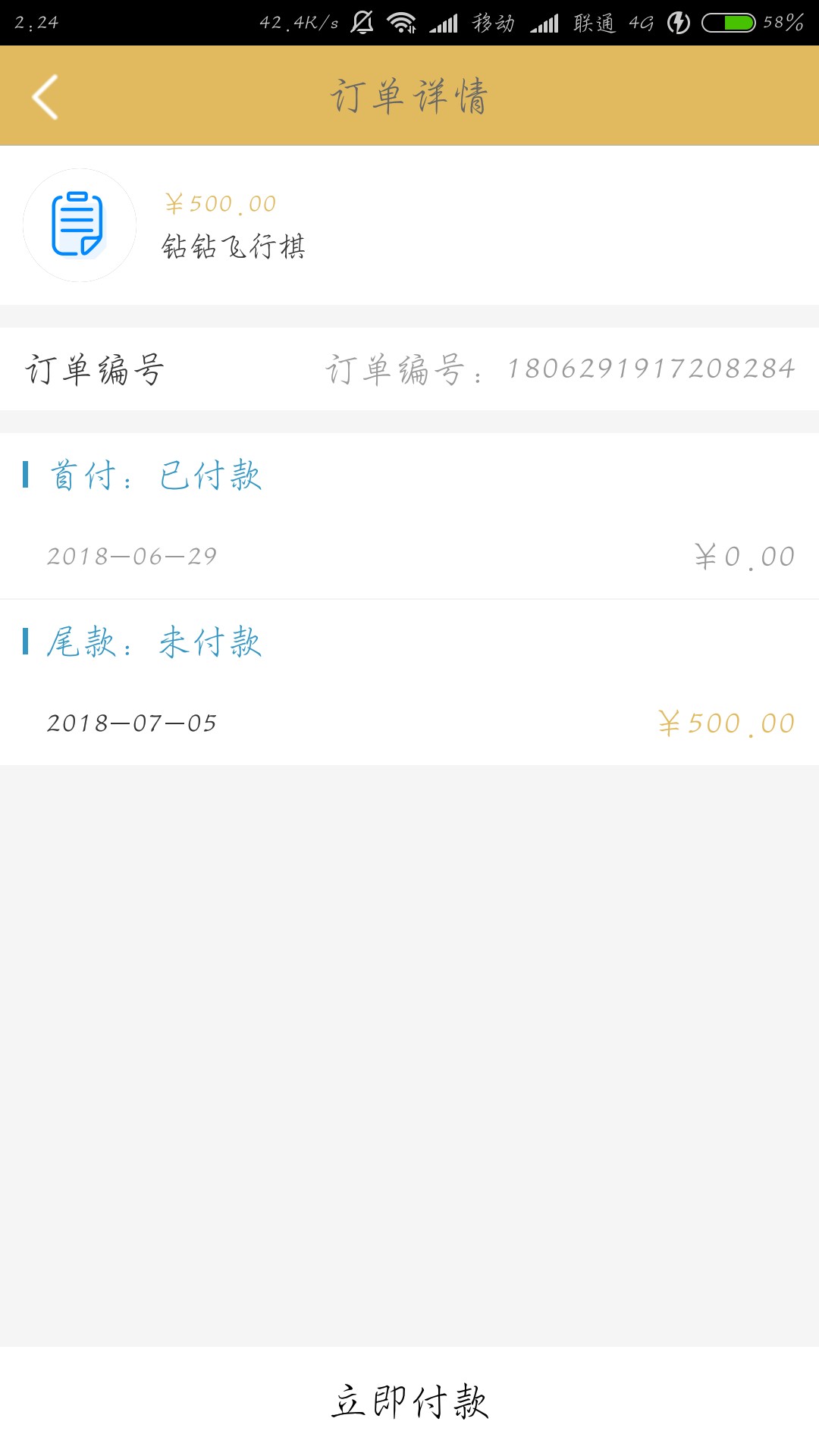819x1456 pixels.
Task: Tap the 立即付款 pay now button
Action: point(409,1401)
